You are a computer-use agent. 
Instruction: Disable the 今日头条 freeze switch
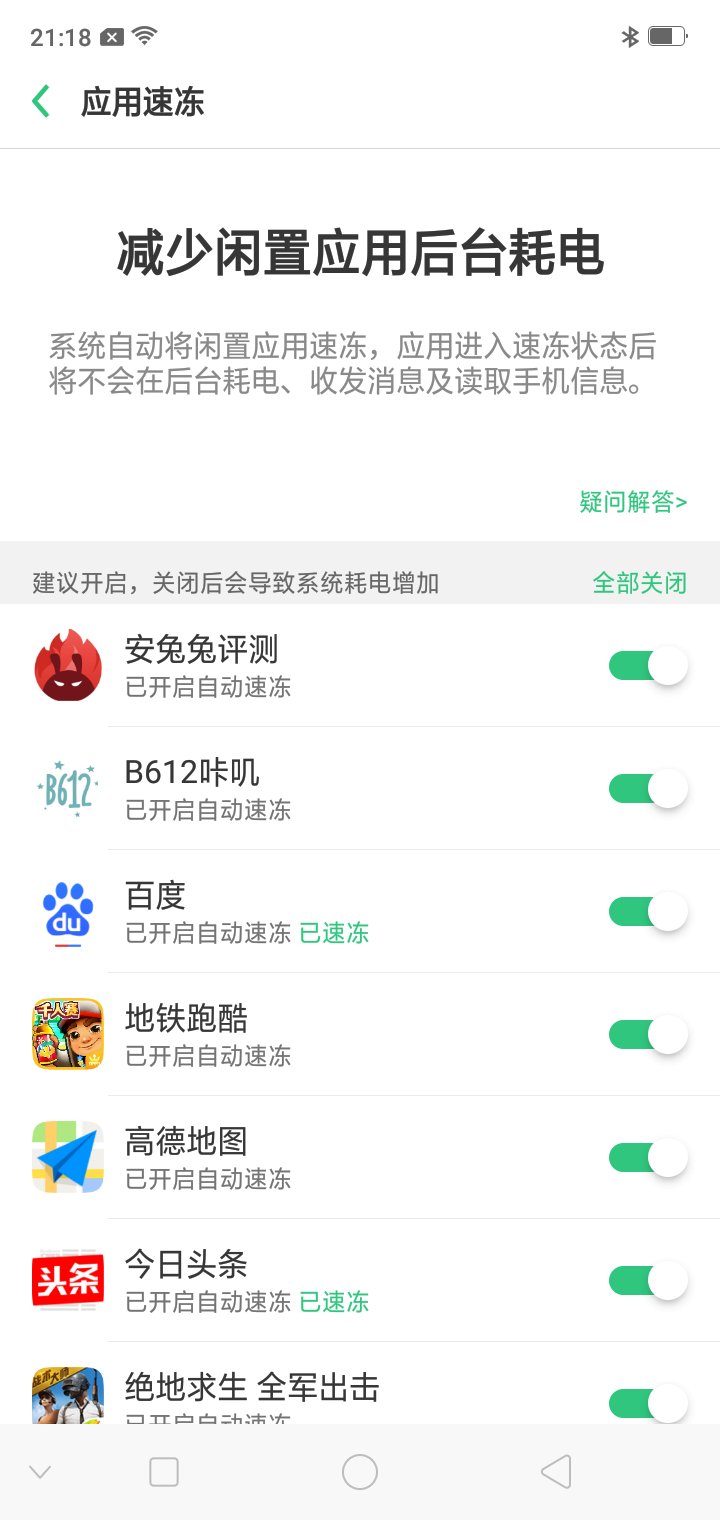click(x=648, y=1281)
